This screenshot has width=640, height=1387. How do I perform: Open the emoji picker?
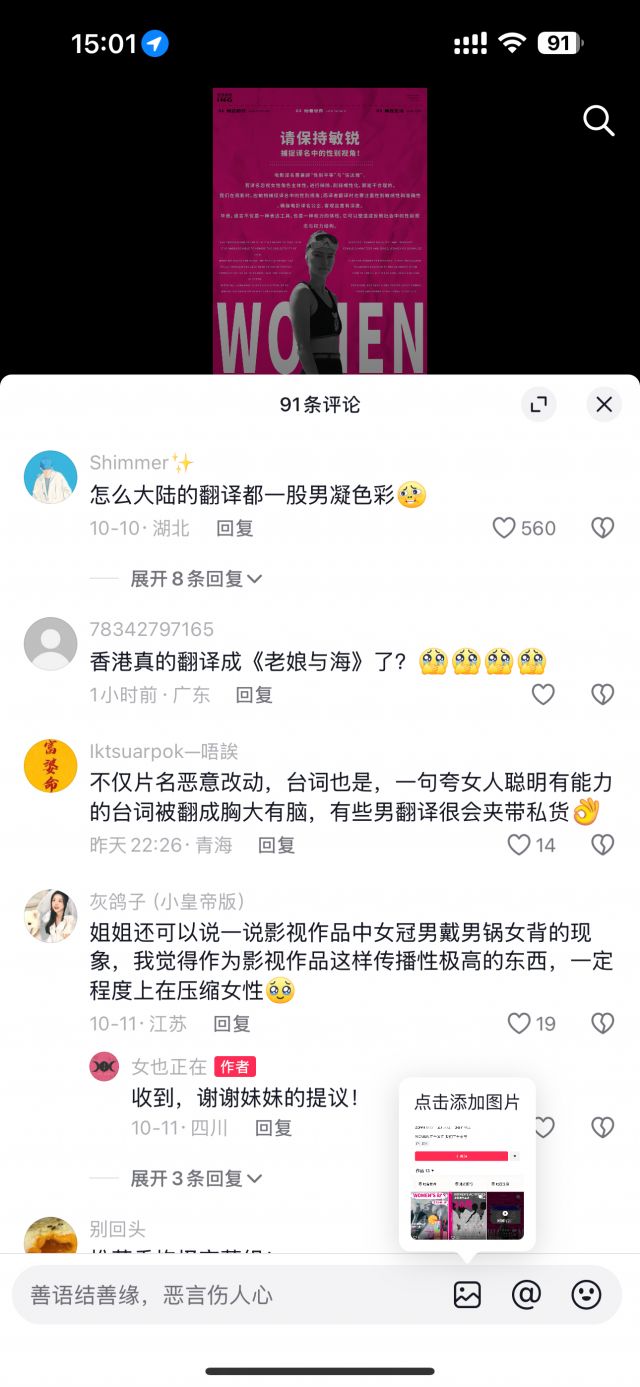[x=586, y=1294]
